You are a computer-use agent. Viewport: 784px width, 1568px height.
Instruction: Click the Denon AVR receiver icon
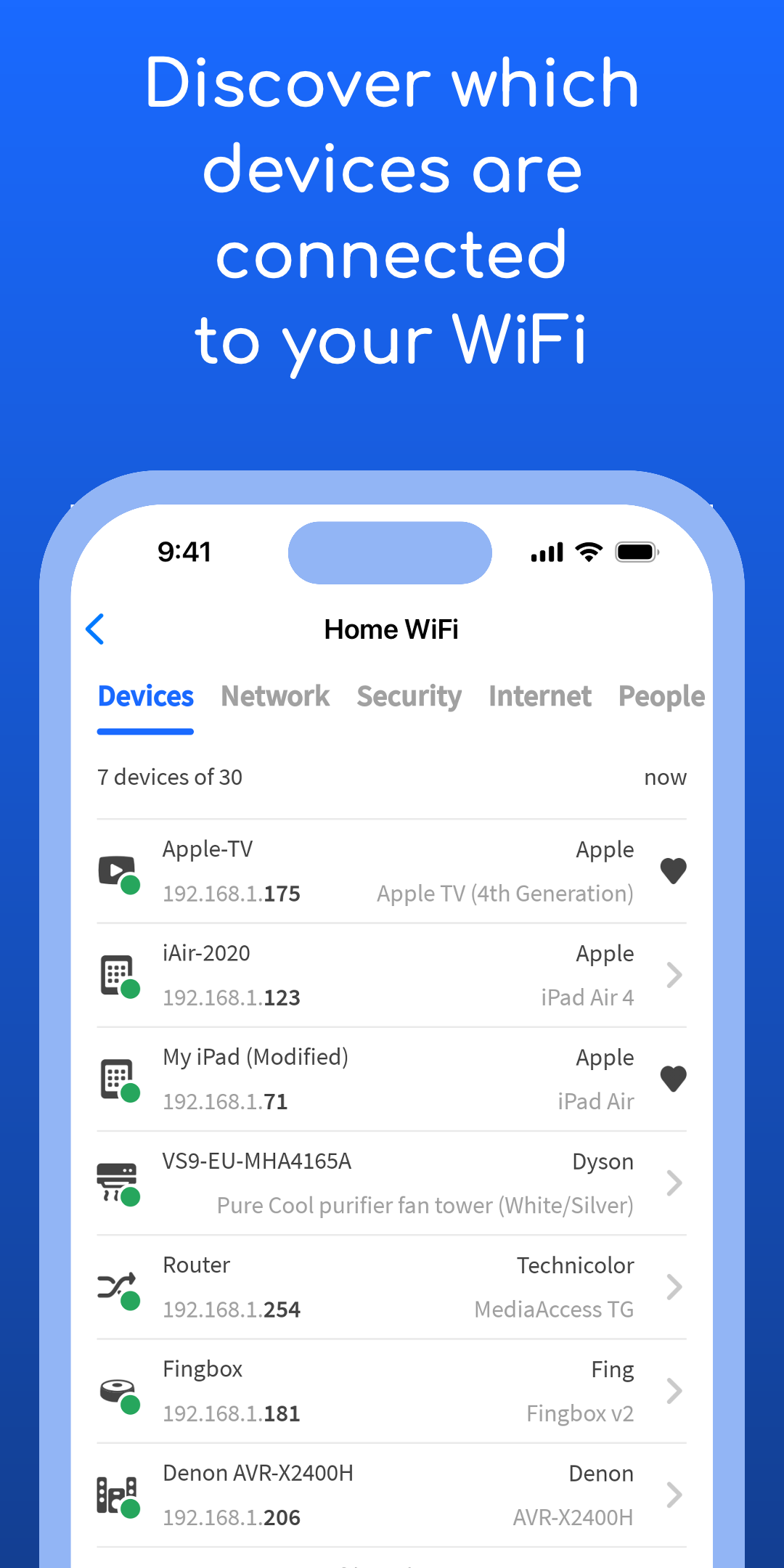coord(118,1495)
